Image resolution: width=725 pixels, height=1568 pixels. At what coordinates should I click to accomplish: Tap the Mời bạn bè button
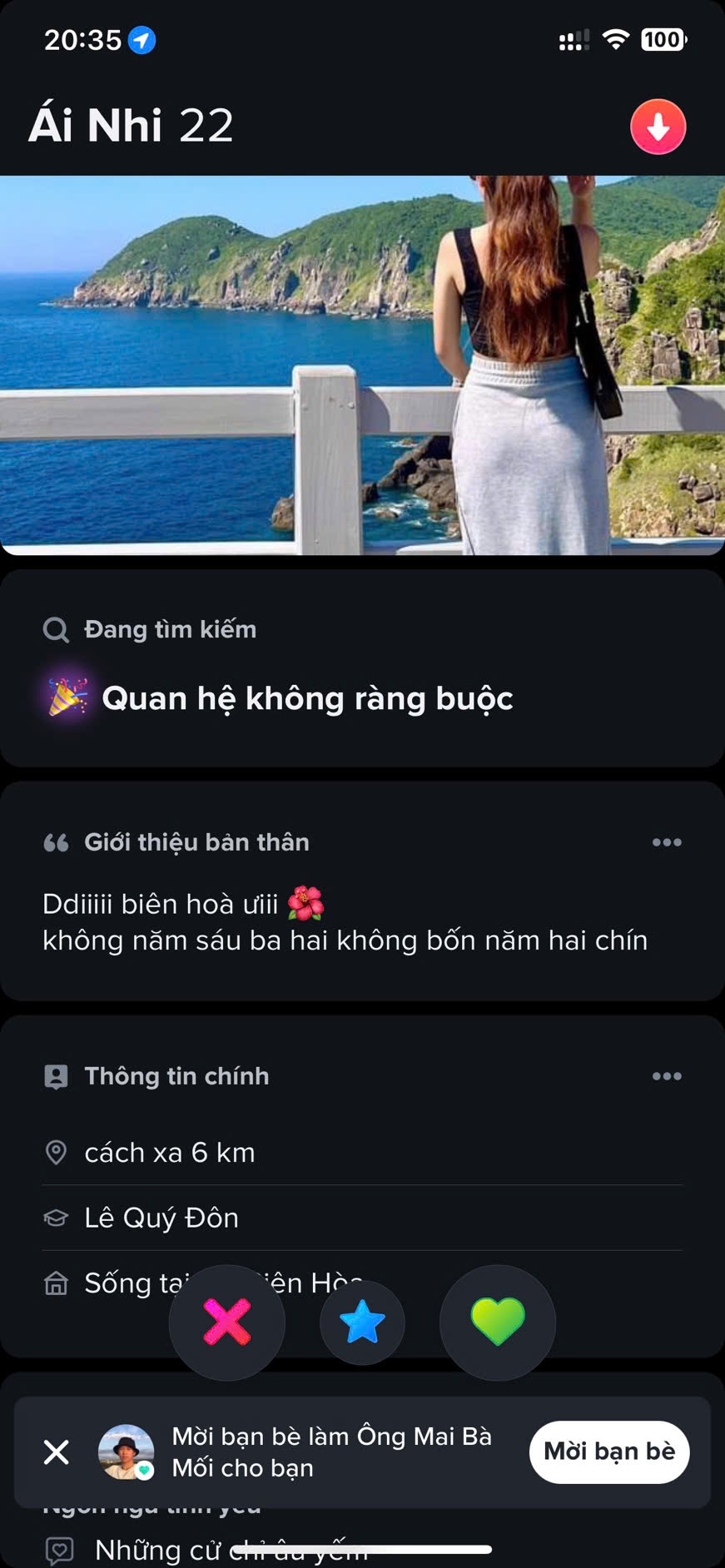609,1451
